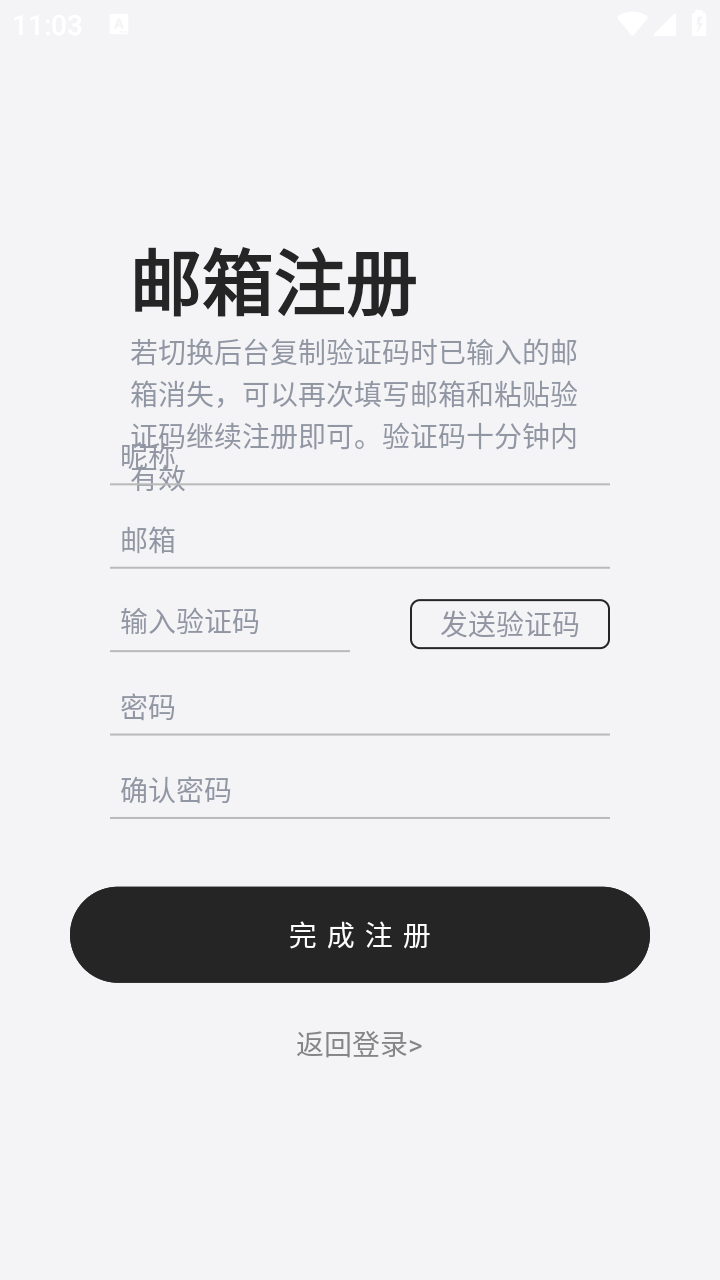Tap the 邮箱 email field
720x1280 pixels.
click(360, 541)
